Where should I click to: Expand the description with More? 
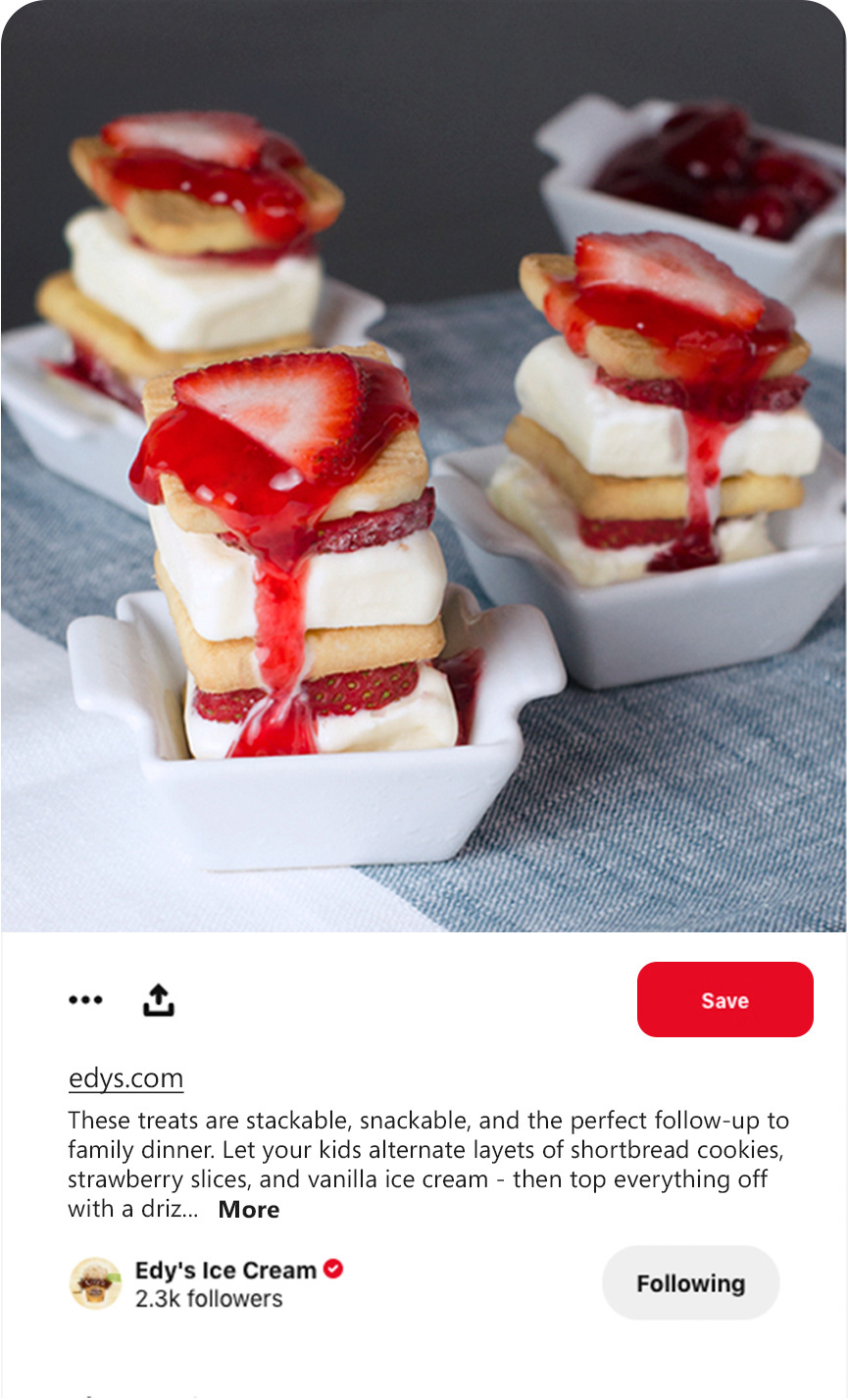[x=248, y=1210]
